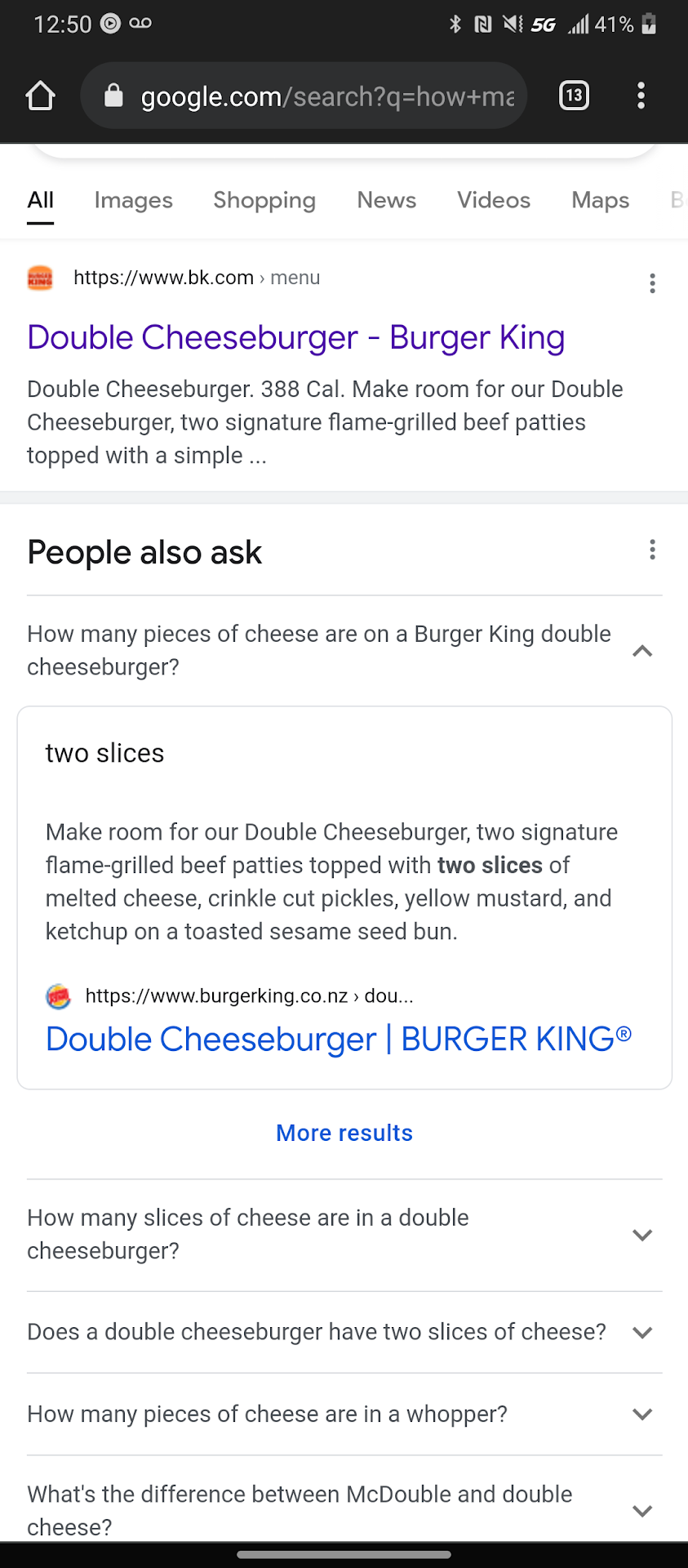
Task: Expand the McDouble versus double cheese question
Action: click(344, 1510)
